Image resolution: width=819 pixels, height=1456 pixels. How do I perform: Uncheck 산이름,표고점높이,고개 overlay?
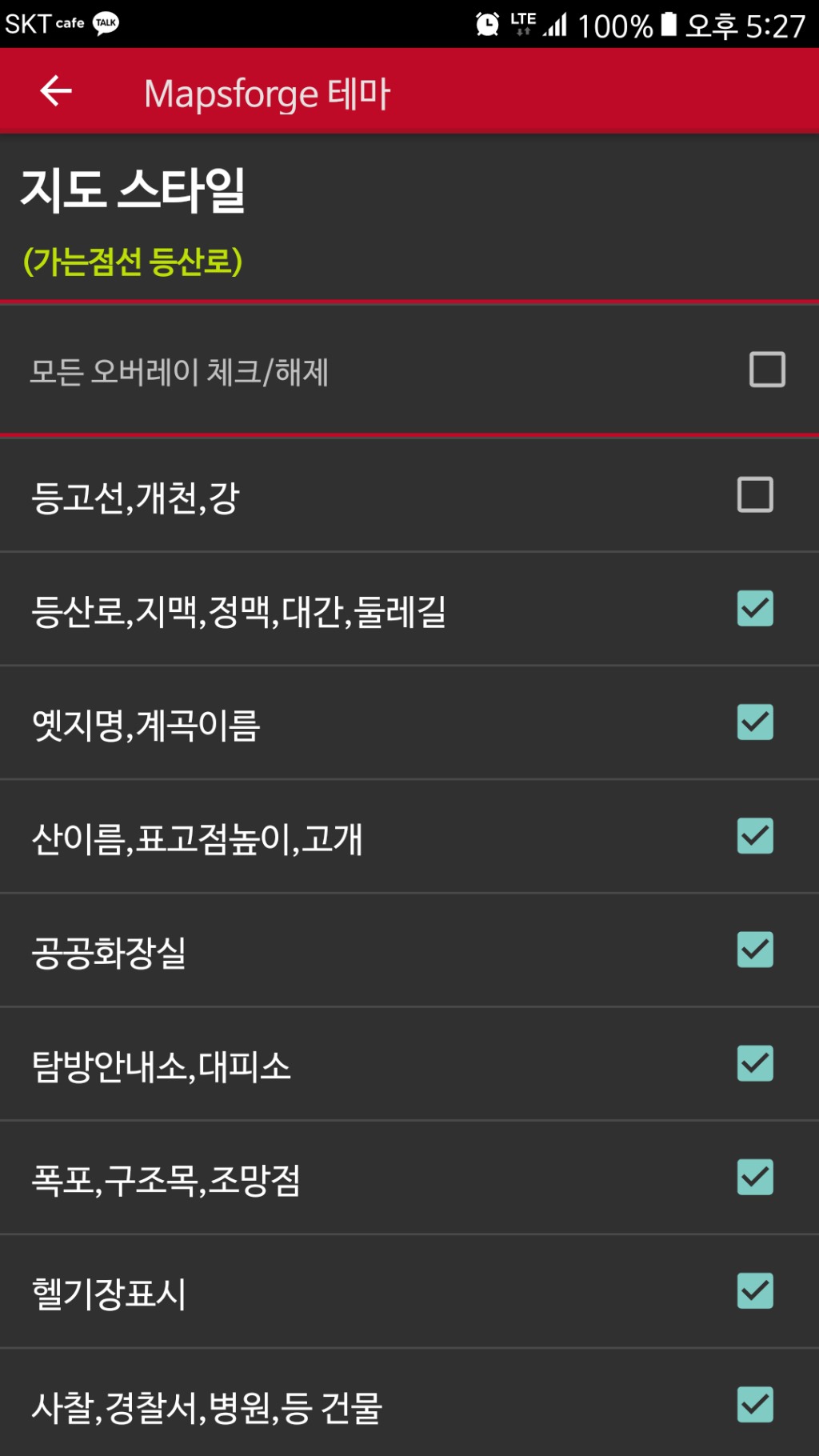click(x=754, y=836)
